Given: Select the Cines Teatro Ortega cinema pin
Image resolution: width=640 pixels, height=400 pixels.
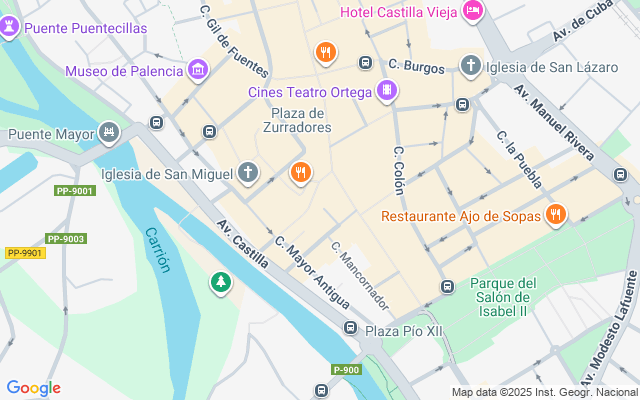Looking at the screenshot, I should click(x=387, y=91).
